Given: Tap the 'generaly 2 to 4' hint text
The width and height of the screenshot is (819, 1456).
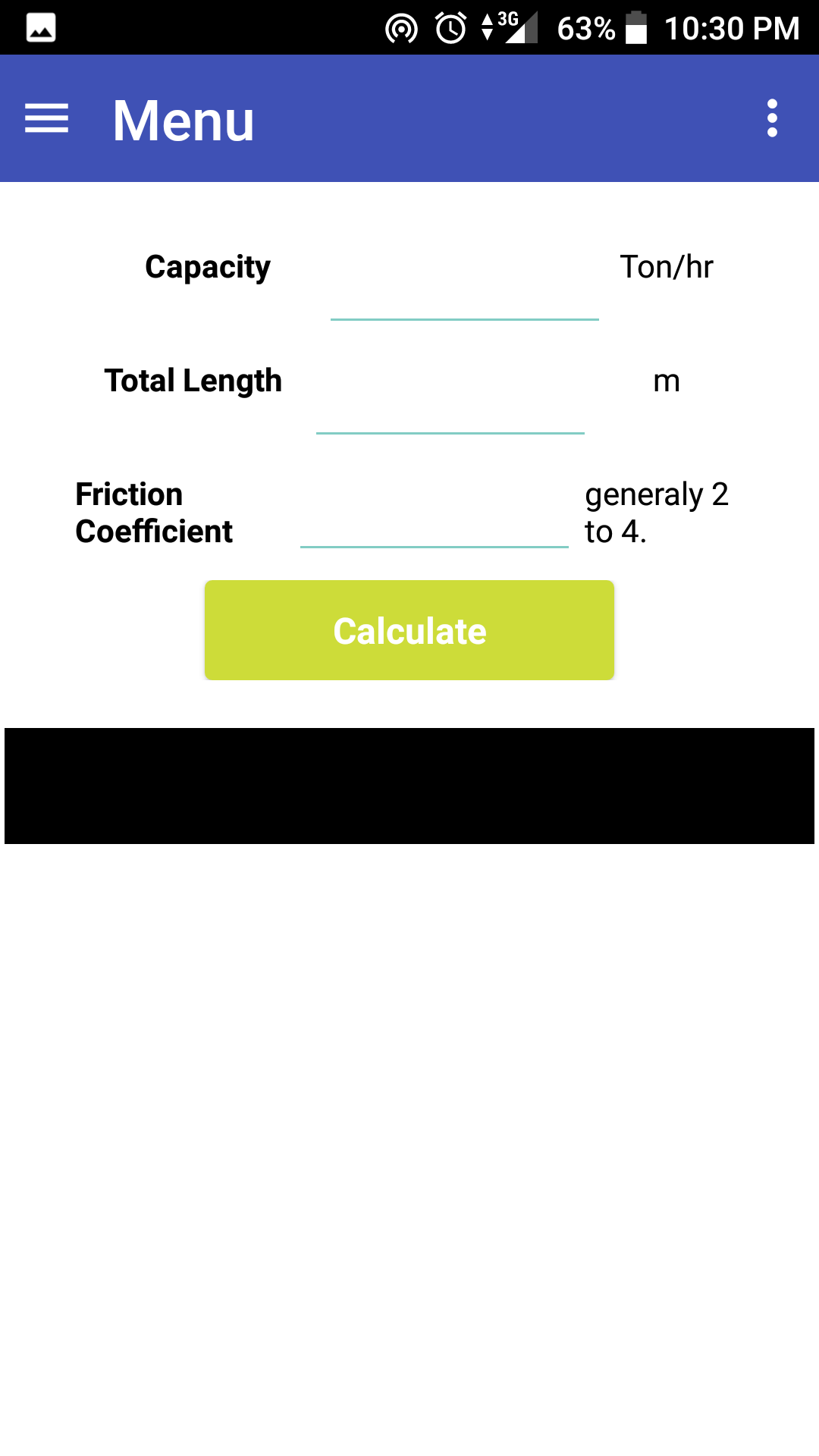Looking at the screenshot, I should coord(655,512).
